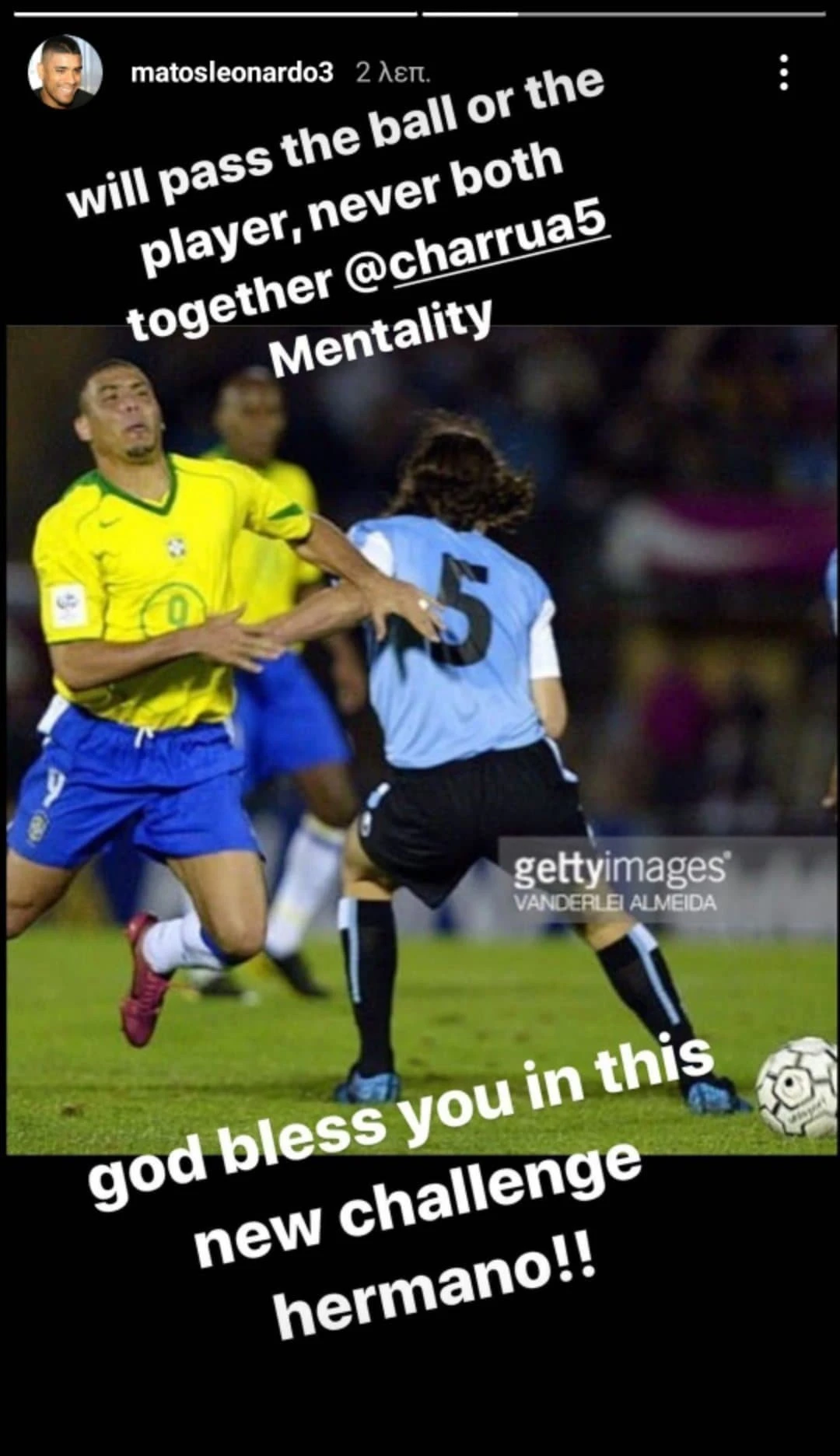Open the story's three-dot options menu
This screenshot has width=840, height=1456.
point(783,72)
